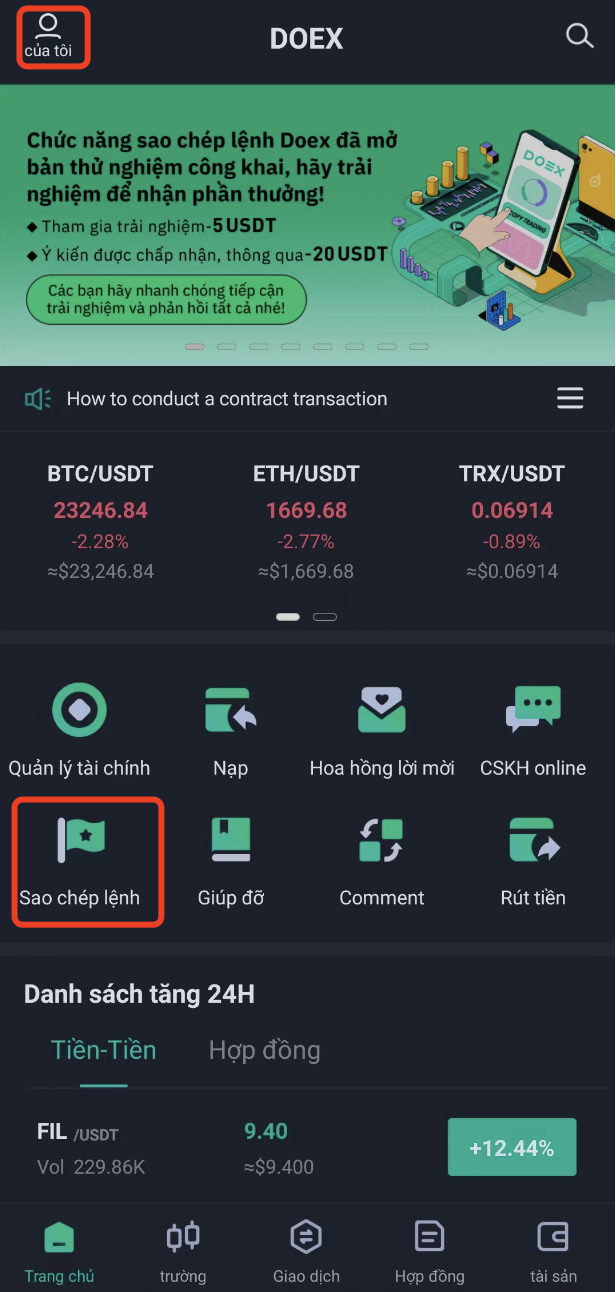Open Quản lý tài chính
The width and height of the screenshot is (616, 1292).
coord(79,731)
